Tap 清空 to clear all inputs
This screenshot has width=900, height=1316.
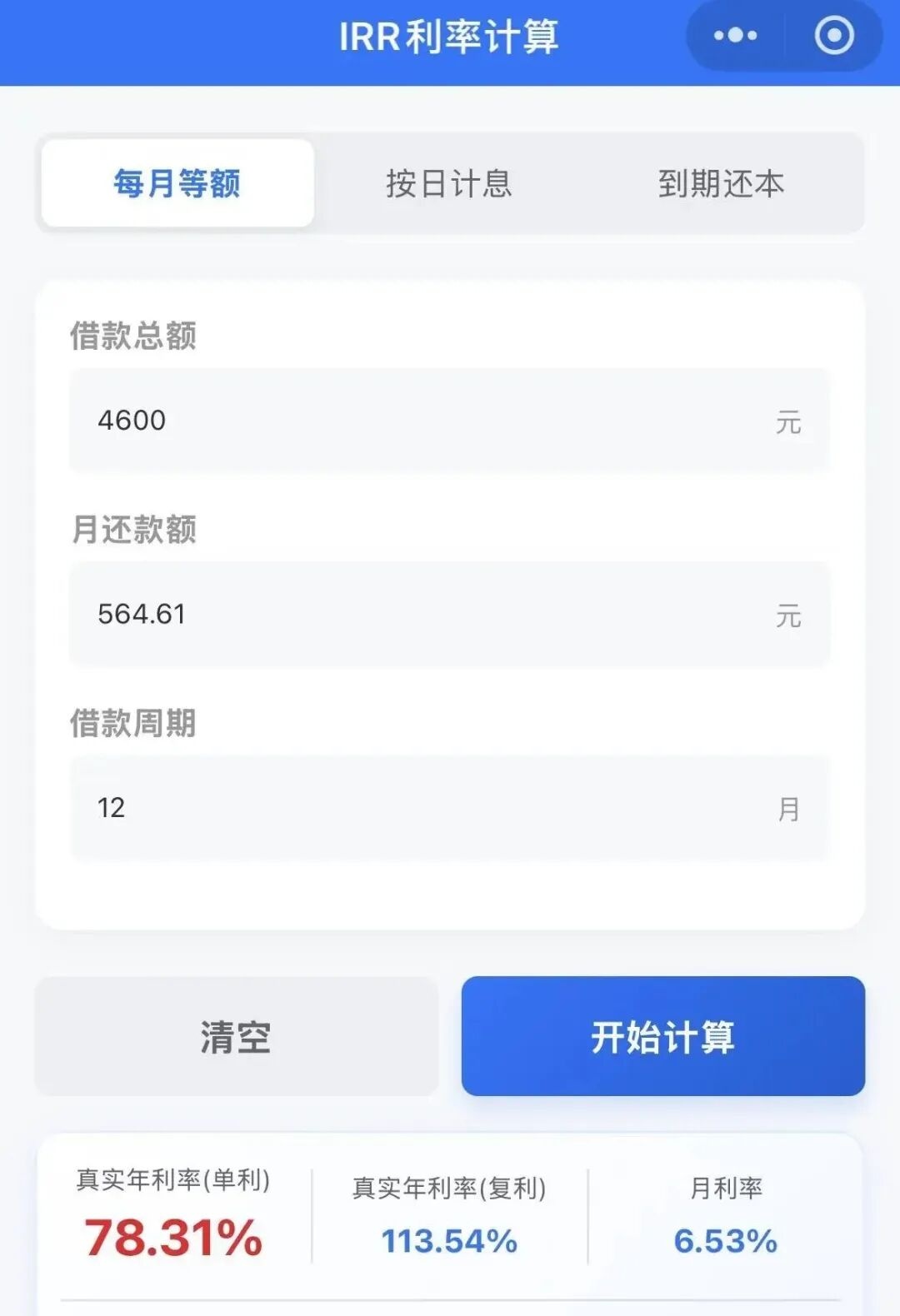(x=236, y=1037)
